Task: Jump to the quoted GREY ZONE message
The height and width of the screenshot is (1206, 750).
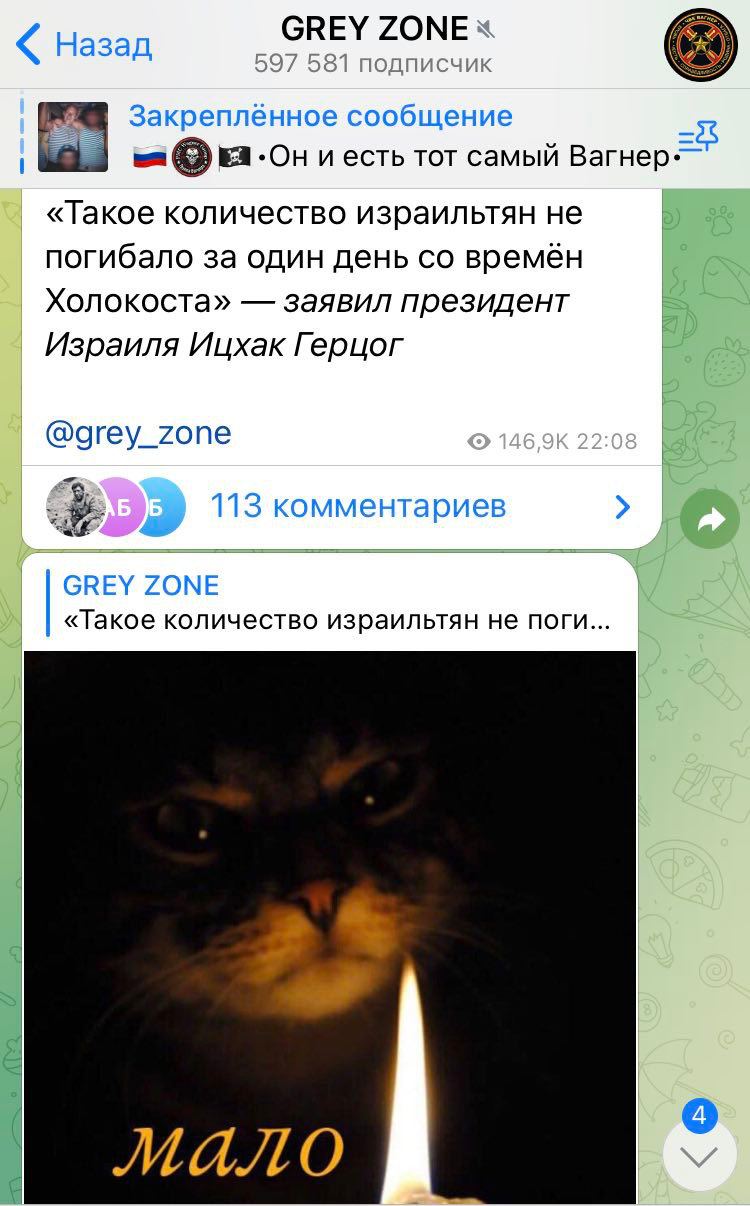Action: pos(335,603)
